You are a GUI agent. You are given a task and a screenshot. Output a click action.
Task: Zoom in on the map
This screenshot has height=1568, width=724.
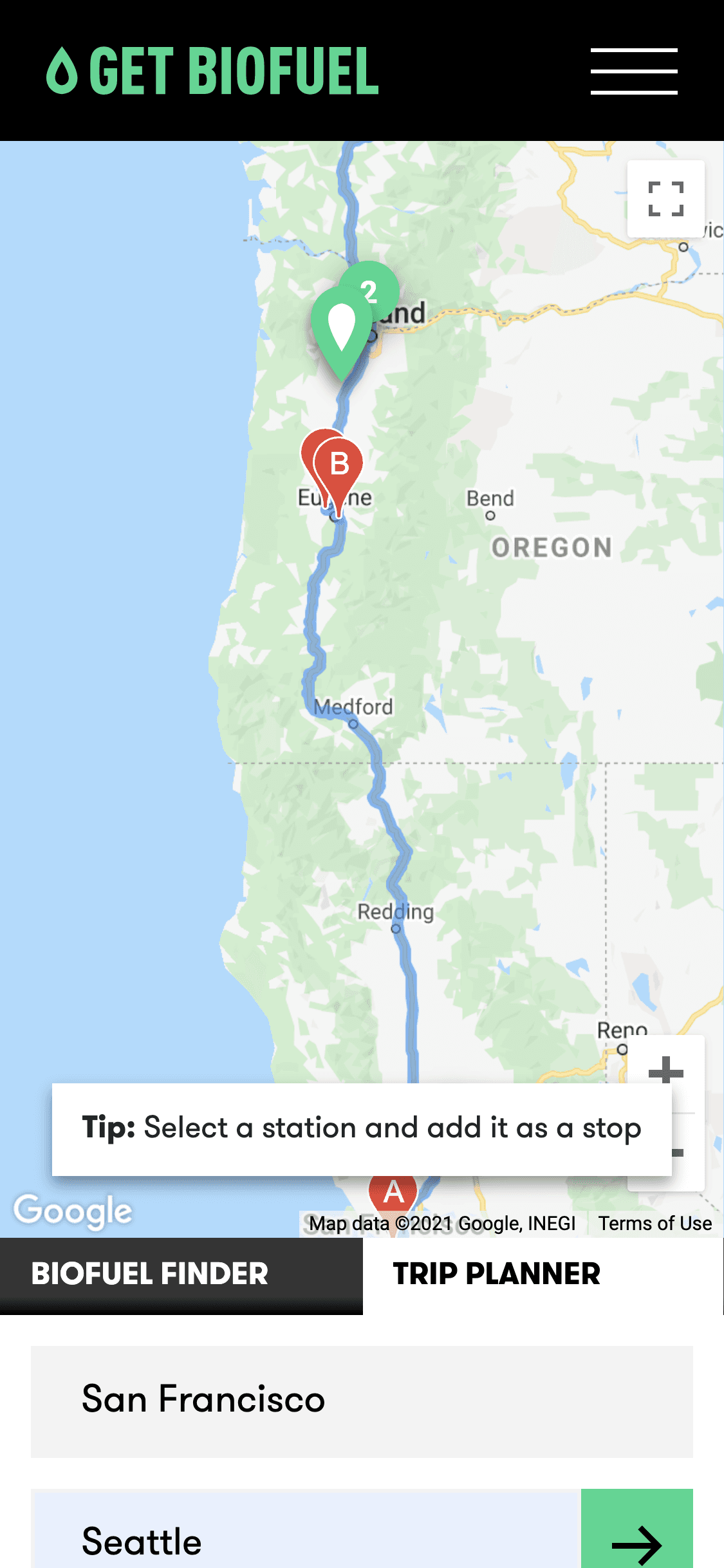(x=665, y=1071)
